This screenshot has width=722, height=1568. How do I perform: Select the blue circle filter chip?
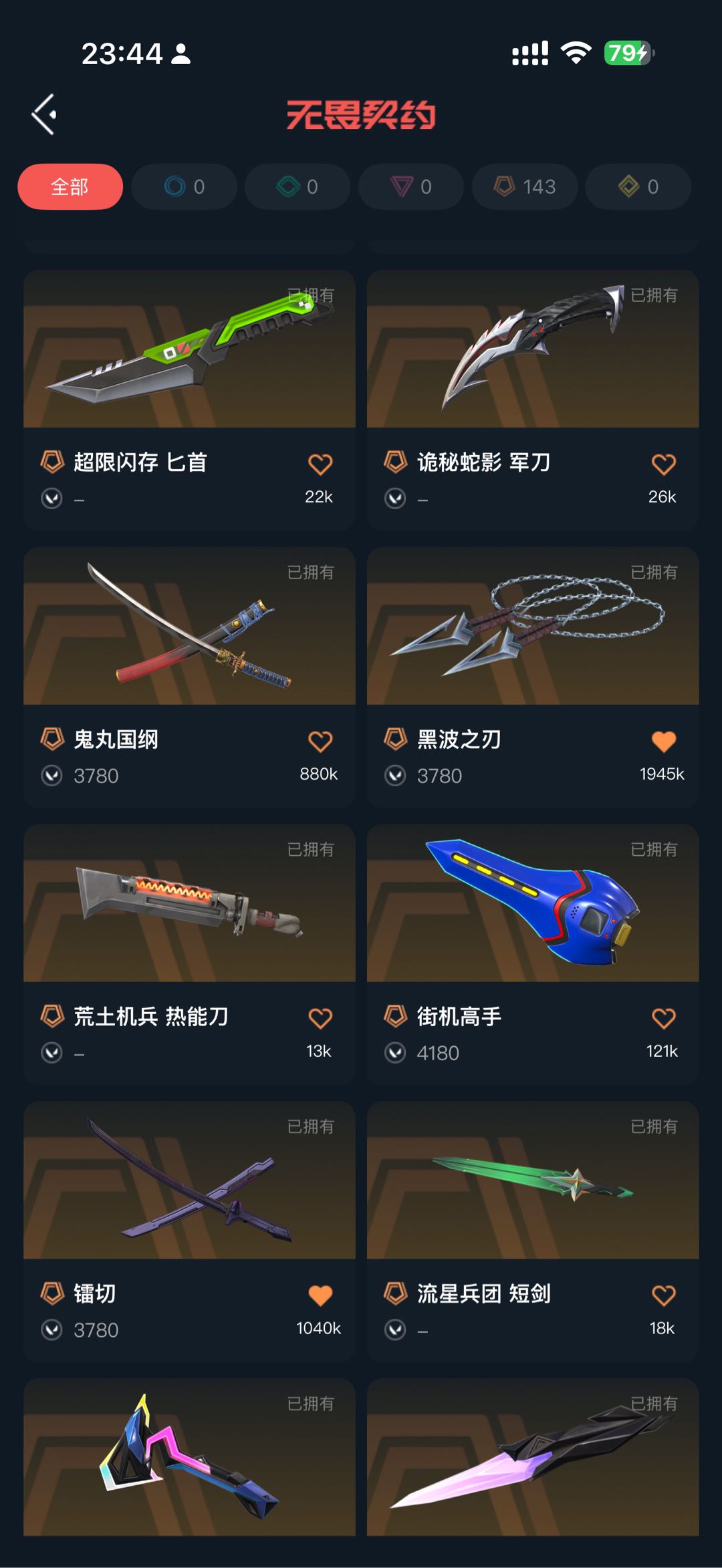[184, 186]
